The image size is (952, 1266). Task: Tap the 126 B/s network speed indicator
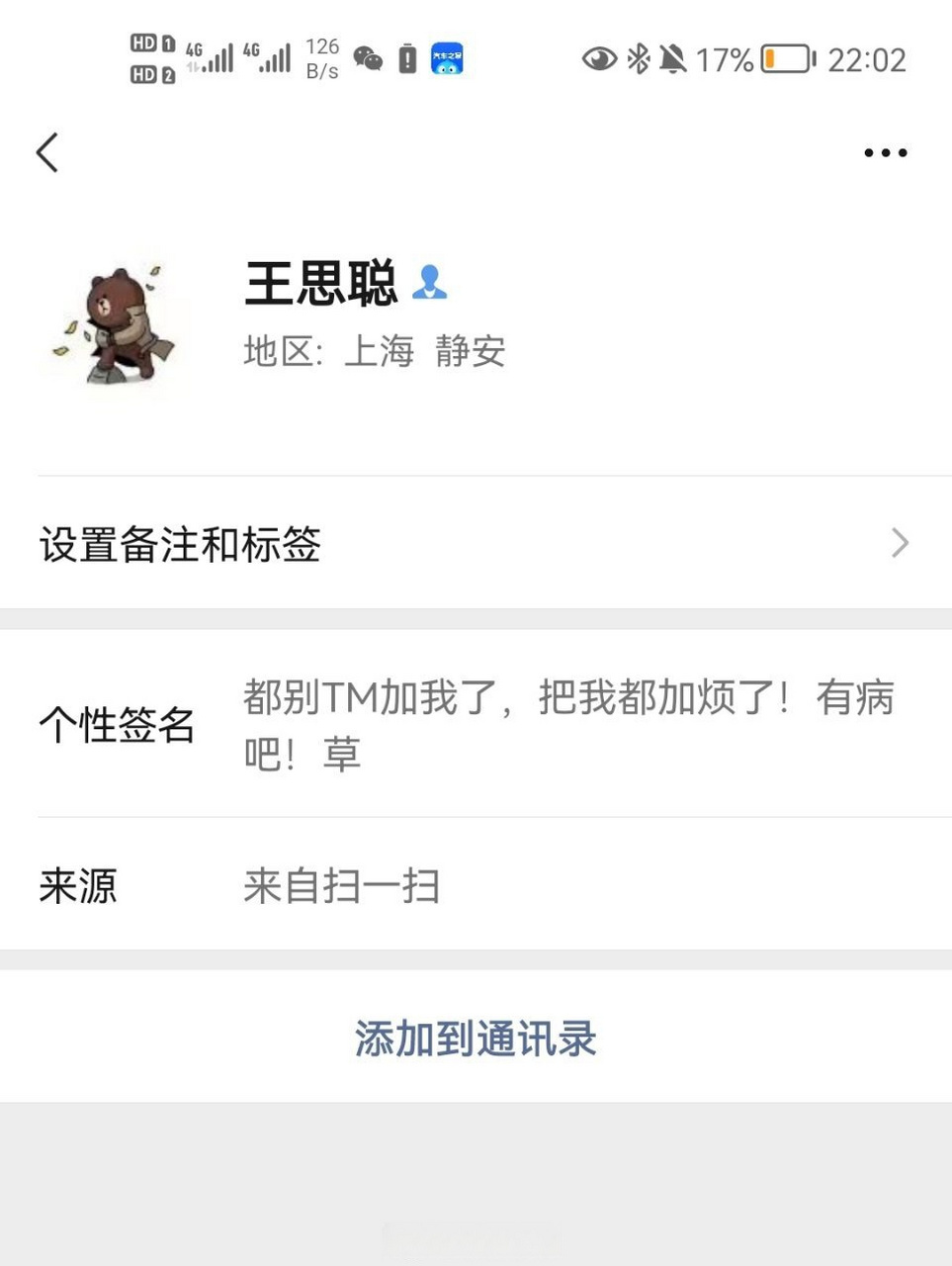tap(322, 57)
